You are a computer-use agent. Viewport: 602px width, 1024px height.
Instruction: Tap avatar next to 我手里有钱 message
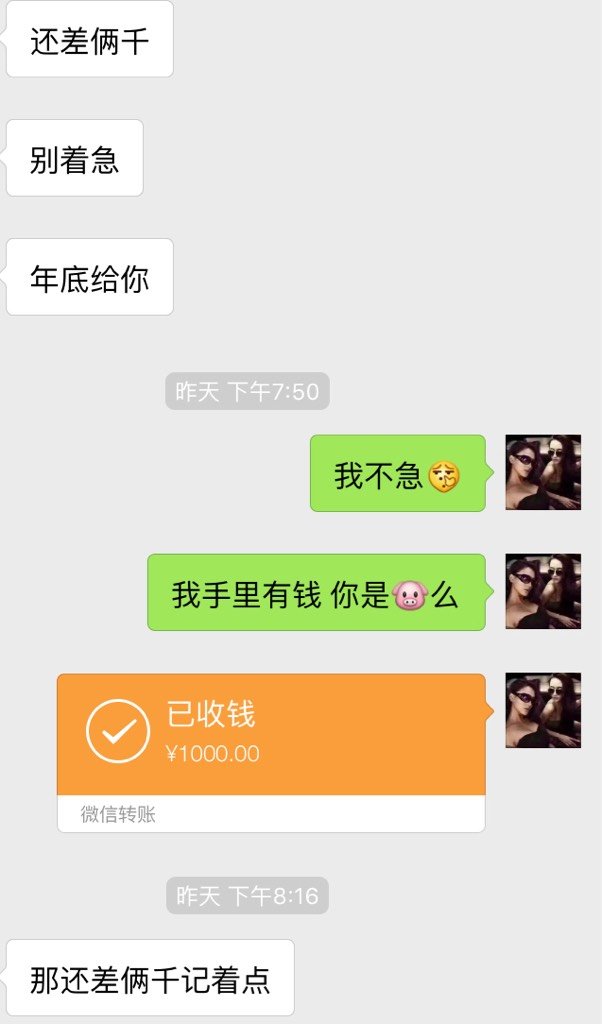(543, 592)
